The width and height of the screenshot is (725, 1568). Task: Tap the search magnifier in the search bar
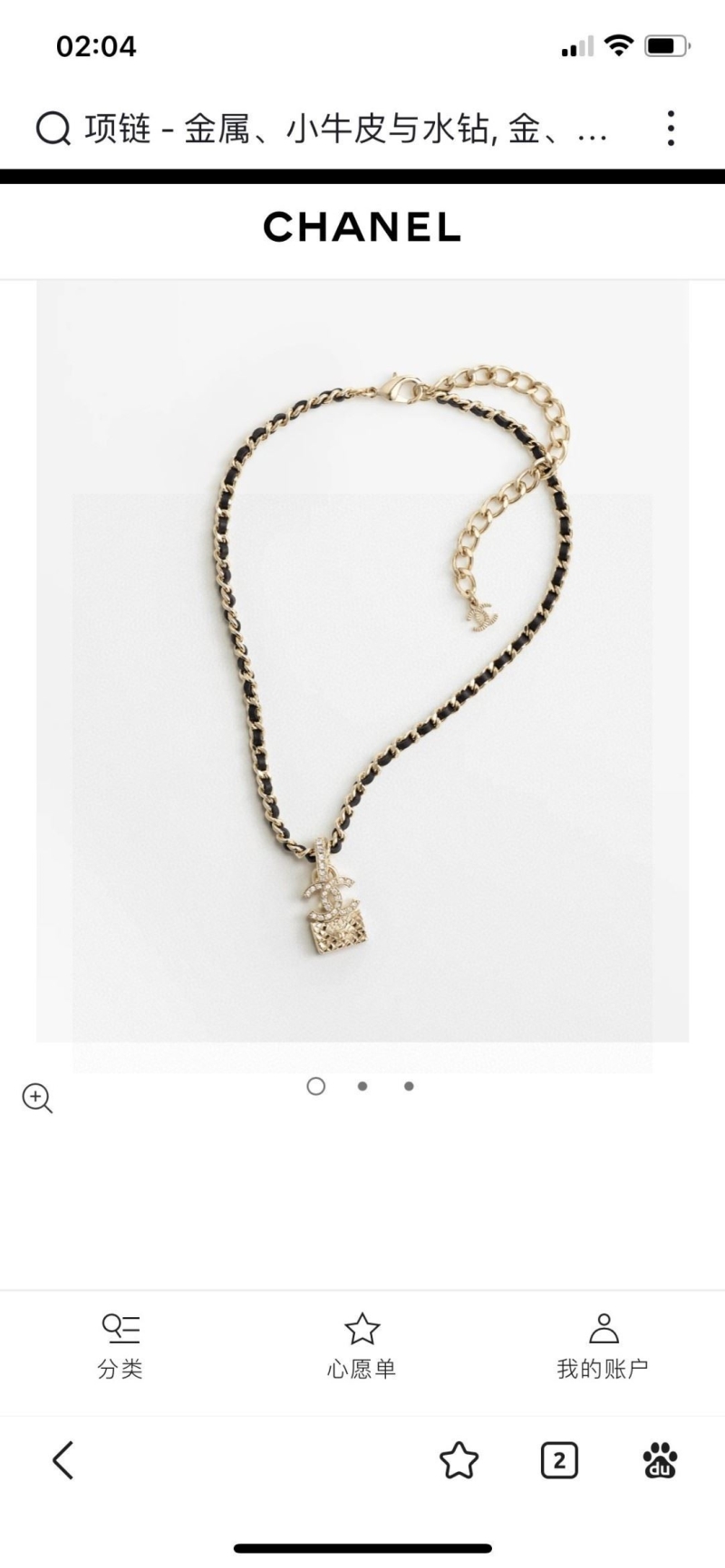[53, 130]
